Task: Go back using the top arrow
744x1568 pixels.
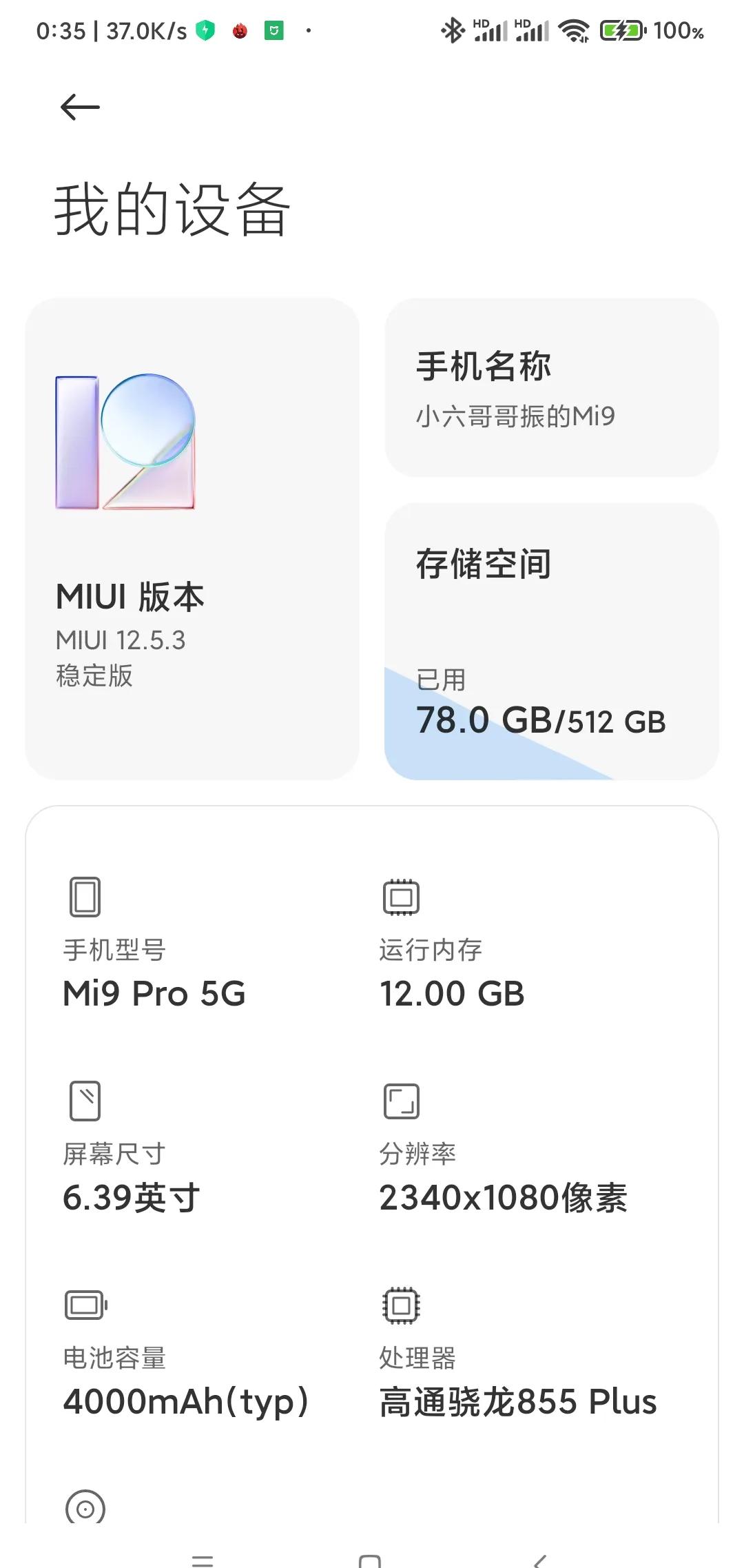Action: pos(80,108)
